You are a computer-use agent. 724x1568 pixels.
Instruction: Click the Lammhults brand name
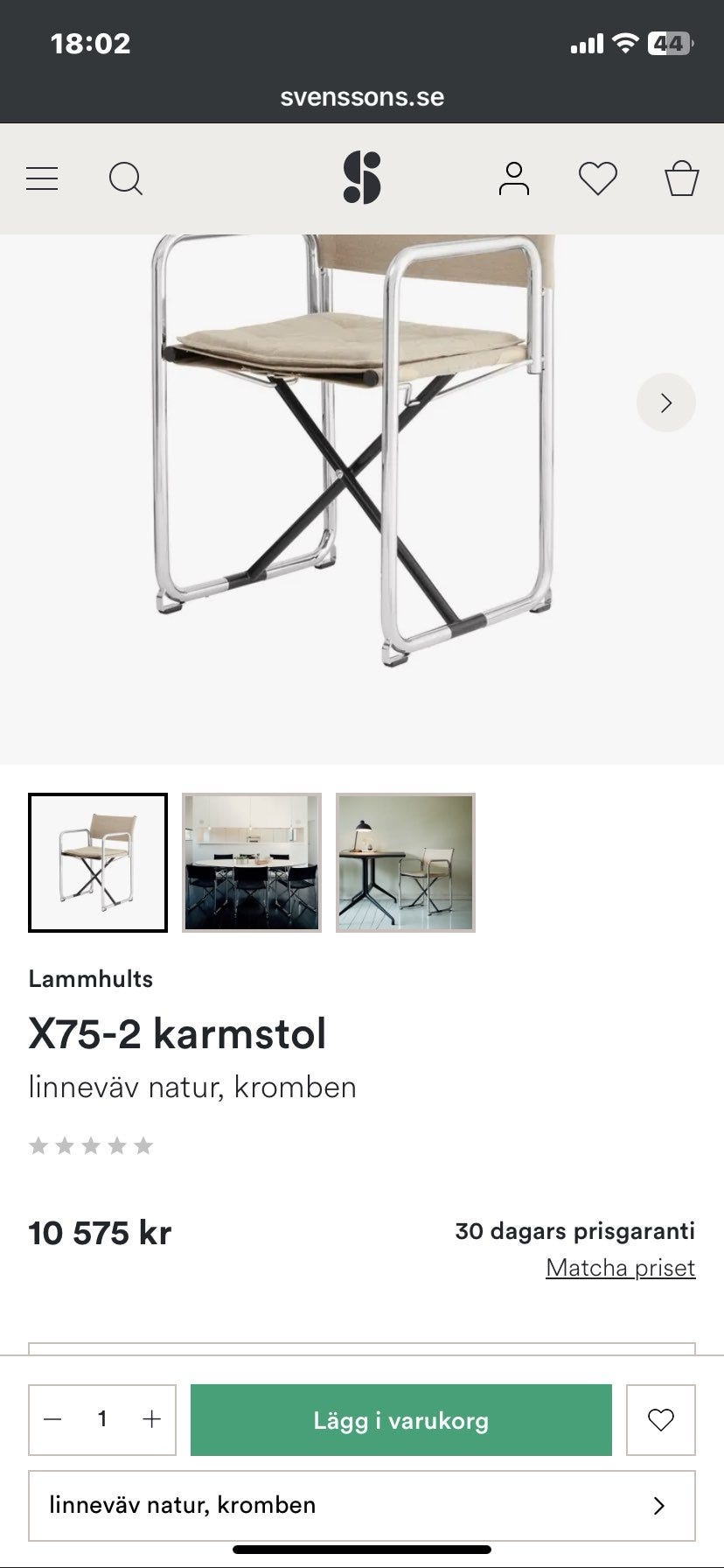(x=91, y=978)
